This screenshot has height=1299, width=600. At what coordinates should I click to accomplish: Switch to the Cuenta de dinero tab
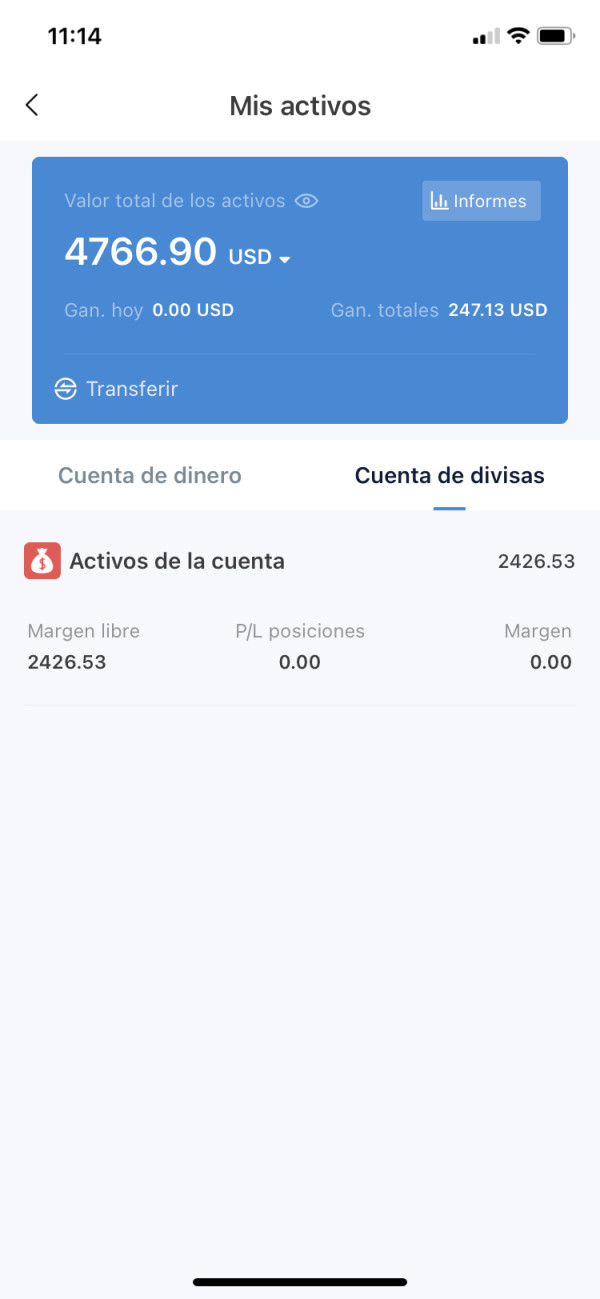tap(150, 476)
